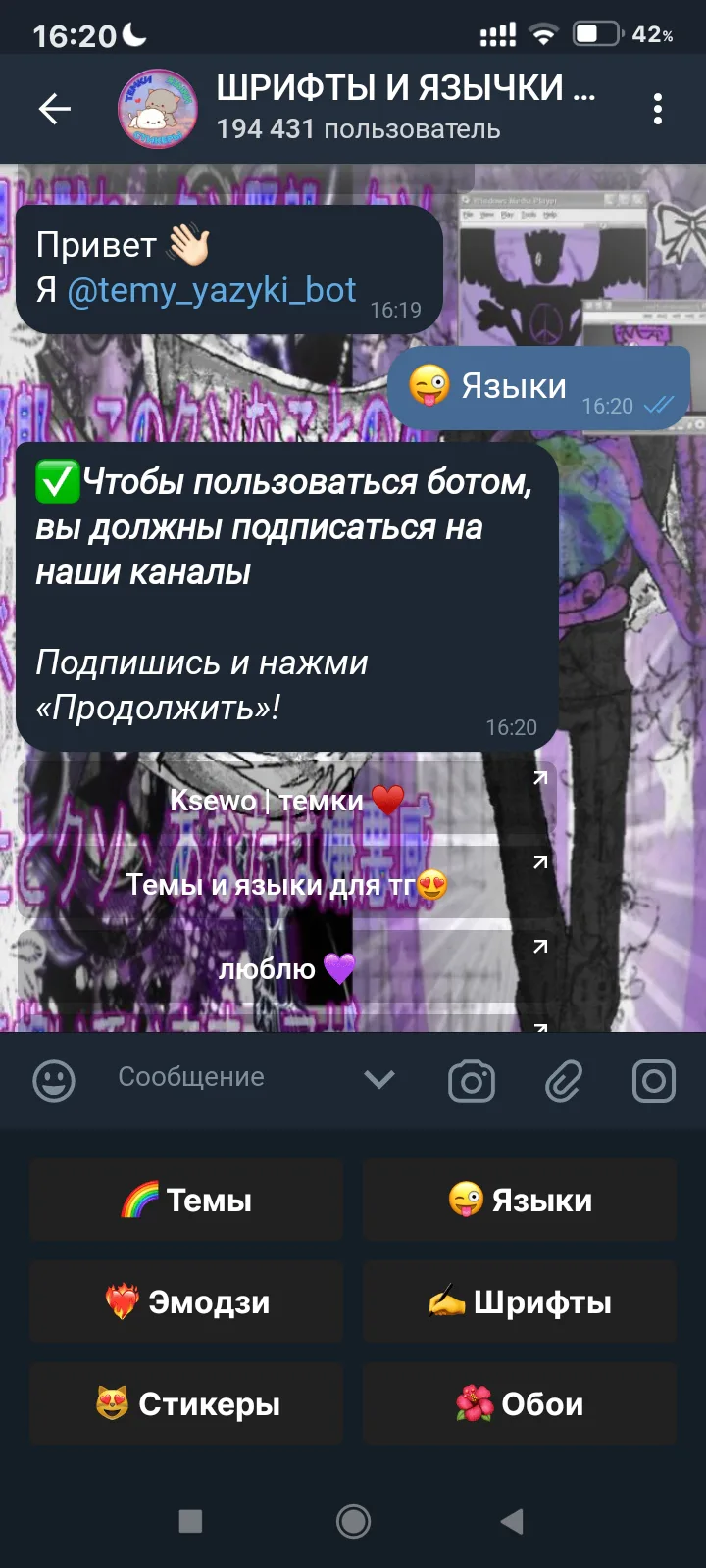Hide the bot keyboard with the chevron
This screenshot has width=706, height=1568.
[379, 1080]
